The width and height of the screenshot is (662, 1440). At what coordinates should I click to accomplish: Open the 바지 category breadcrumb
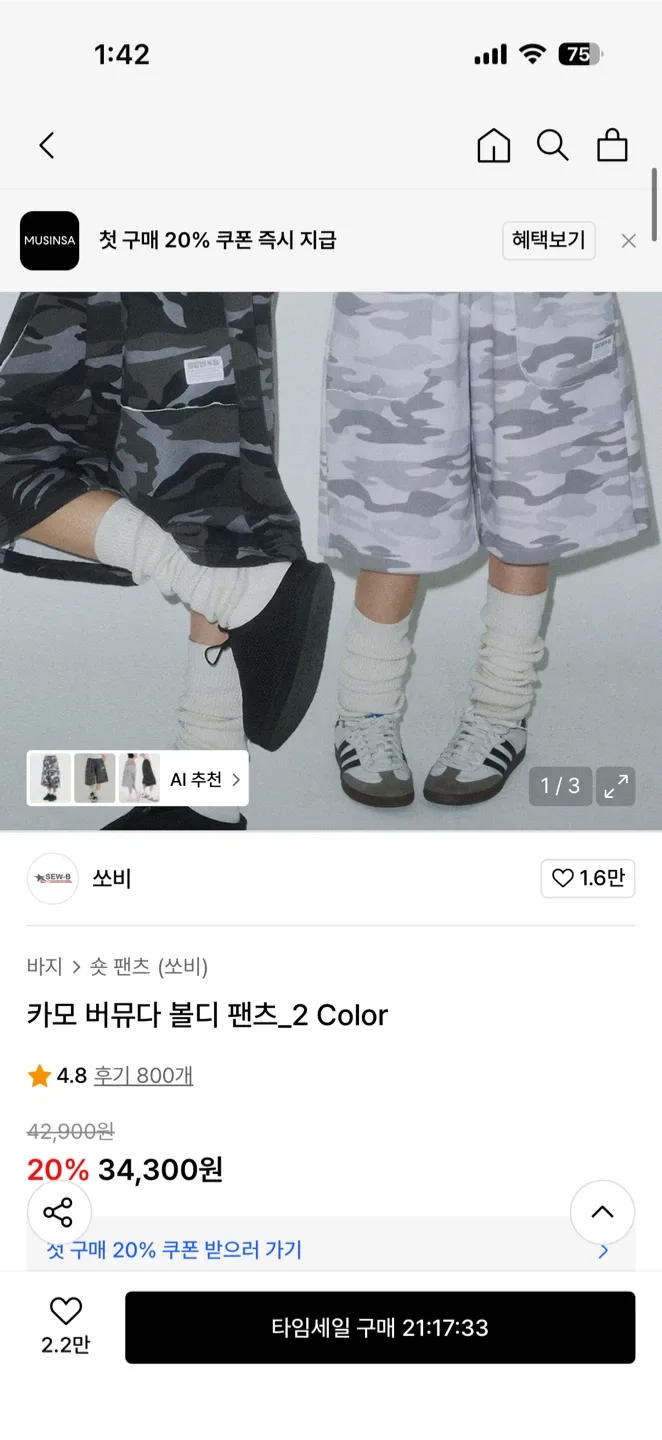pyautogui.click(x=44, y=967)
